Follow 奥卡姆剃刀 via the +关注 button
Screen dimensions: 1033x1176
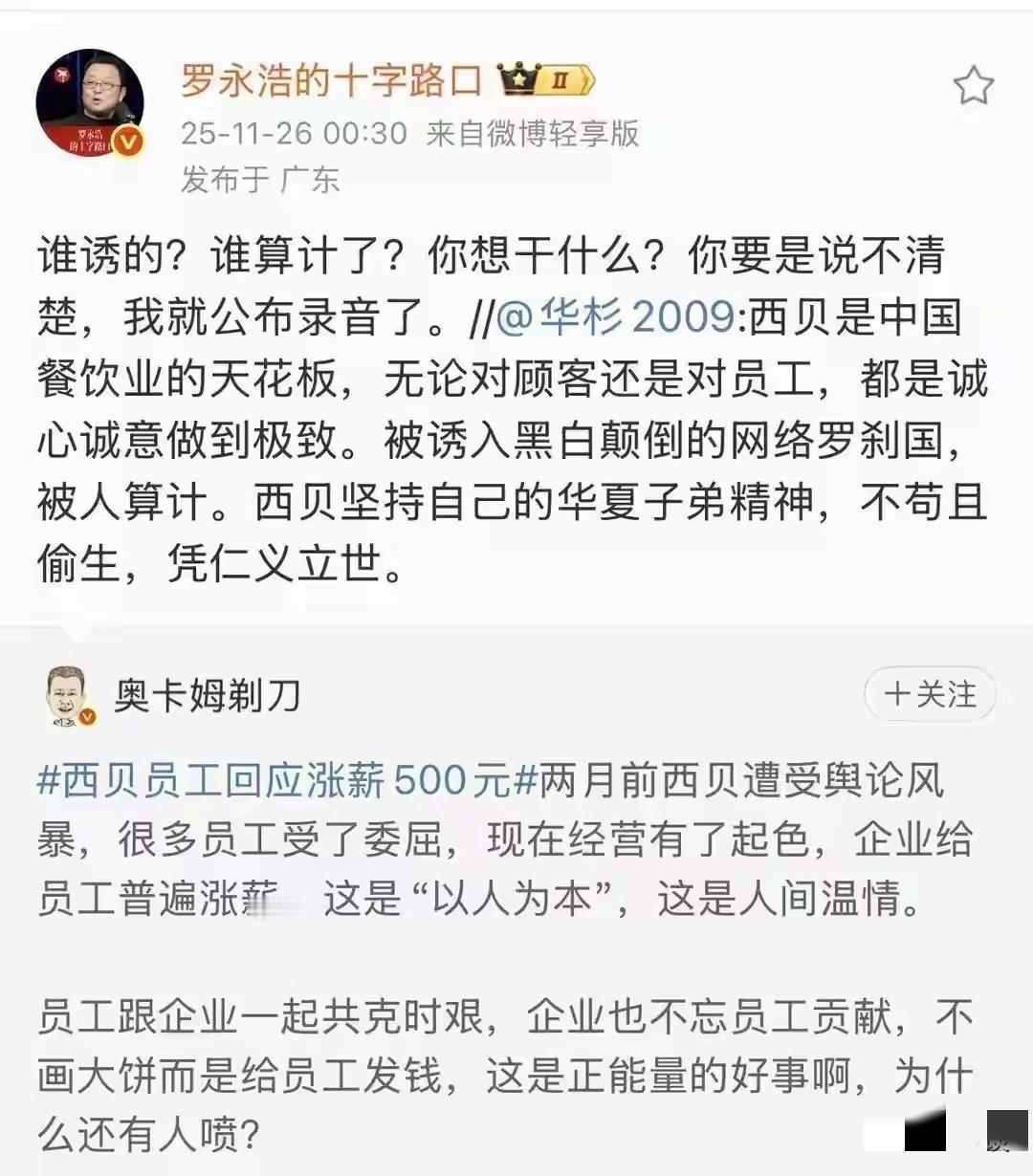[x=929, y=695]
